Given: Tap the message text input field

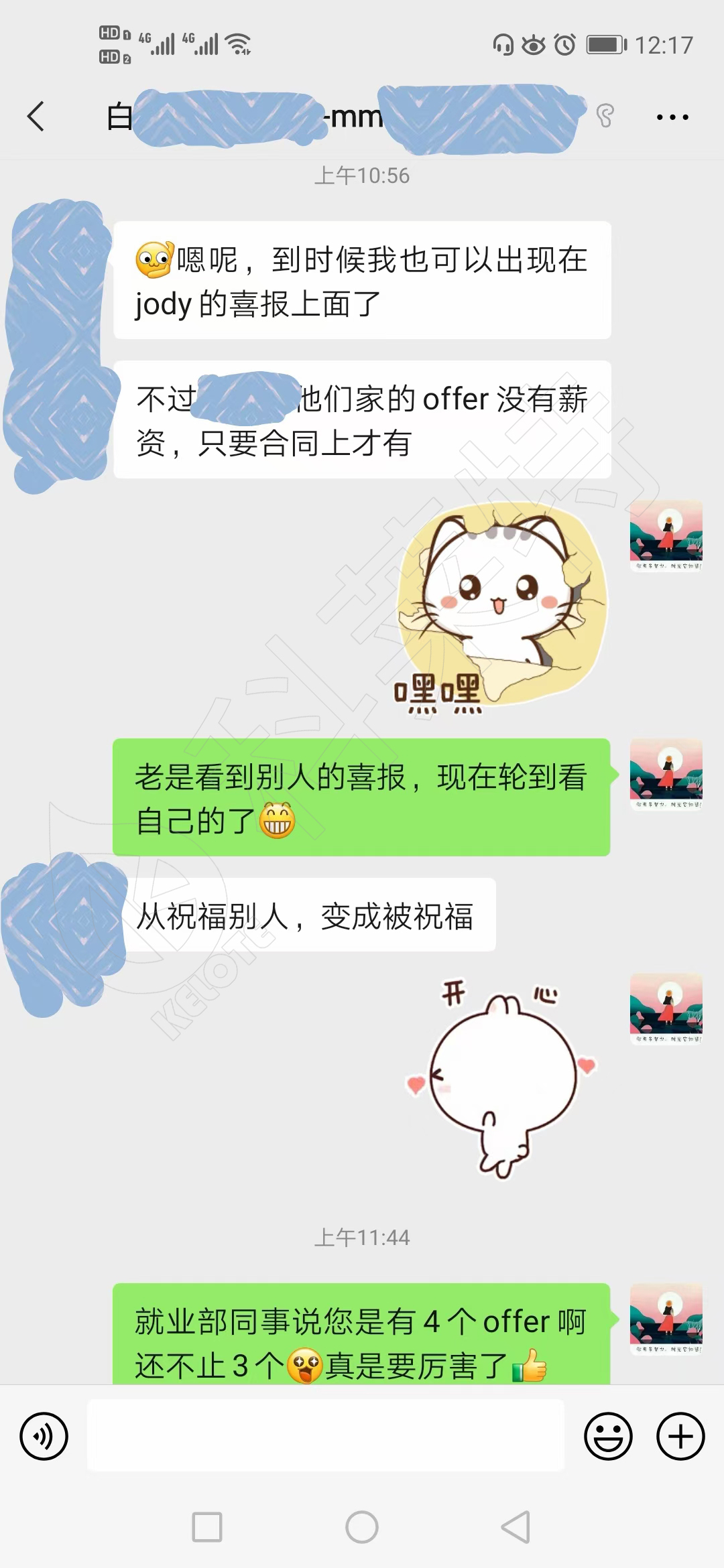Looking at the screenshot, I should [x=326, y=1435].
